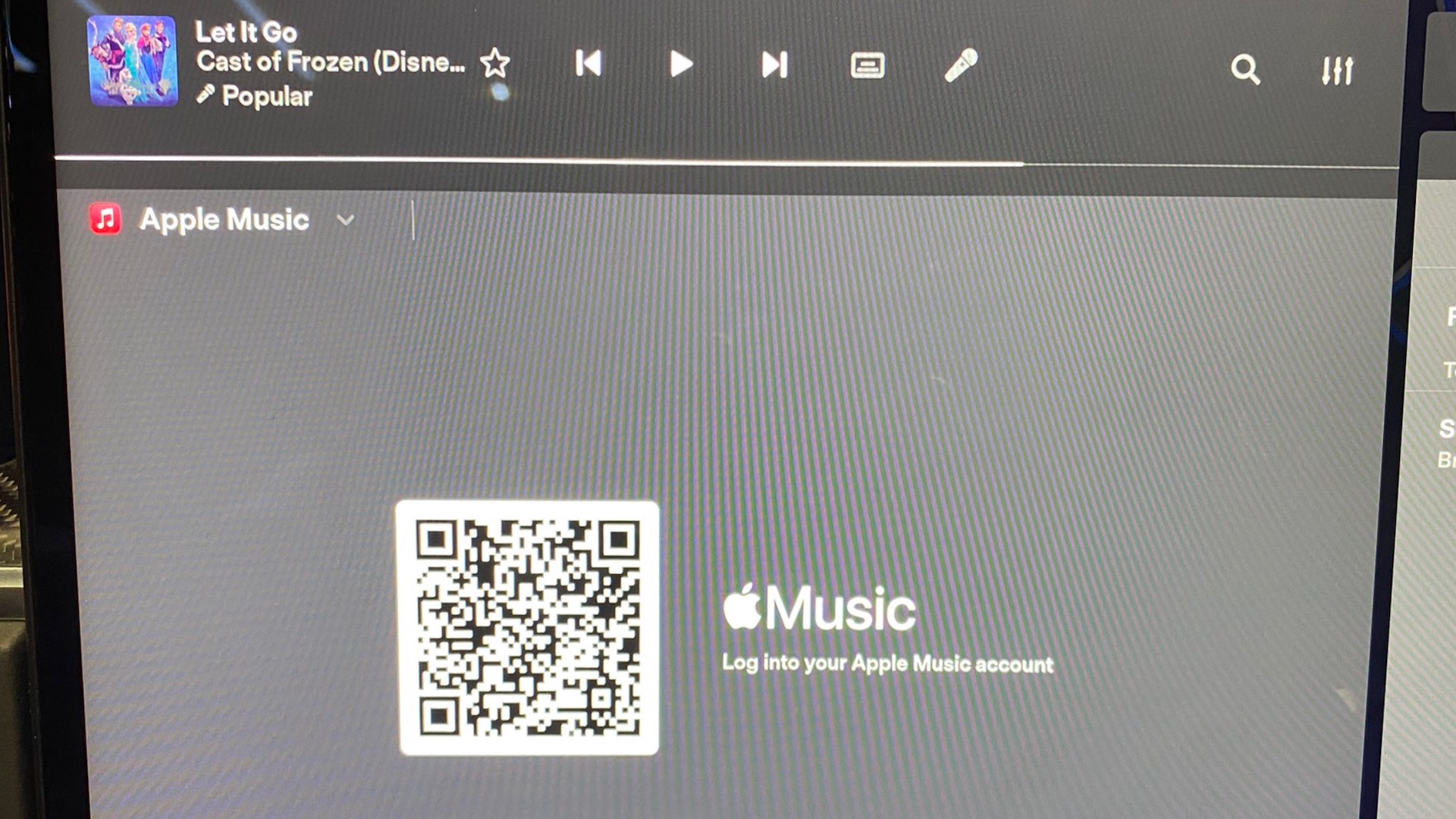The height and width of the screenshot is (819, 1456).
Task: Favorite the Let It Go track
Action: [x=495, y=63]
